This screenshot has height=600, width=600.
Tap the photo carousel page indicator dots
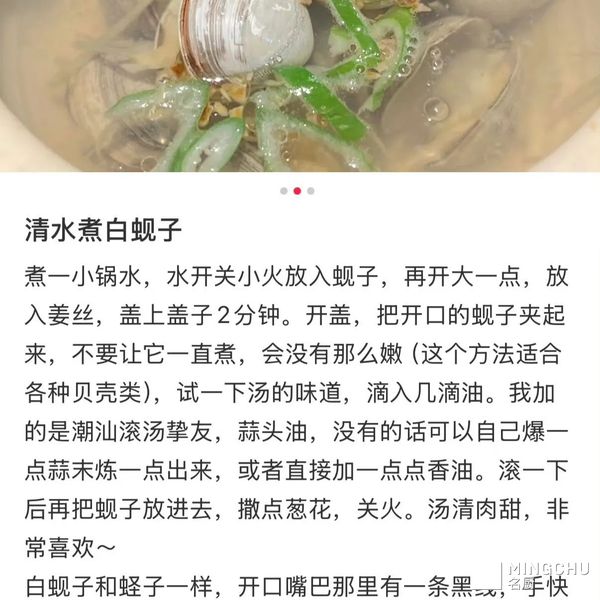297,190
